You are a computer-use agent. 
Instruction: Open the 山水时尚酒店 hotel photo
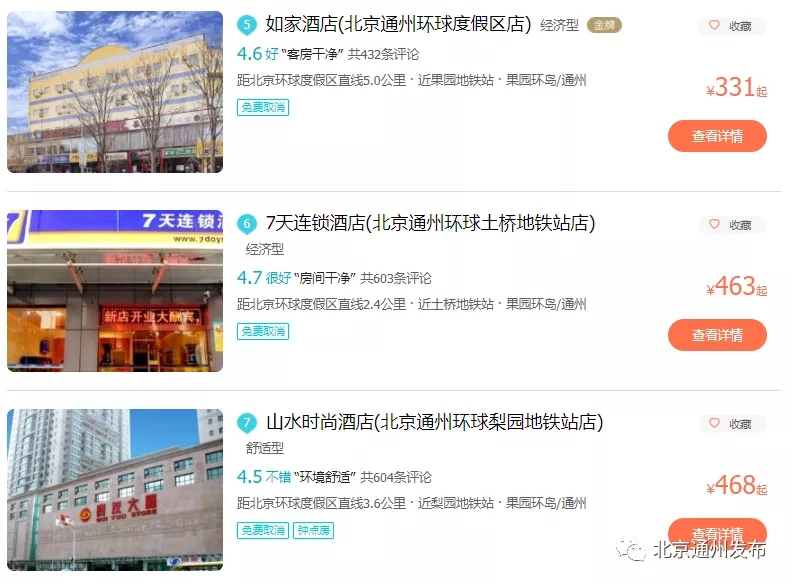[115, 490]
